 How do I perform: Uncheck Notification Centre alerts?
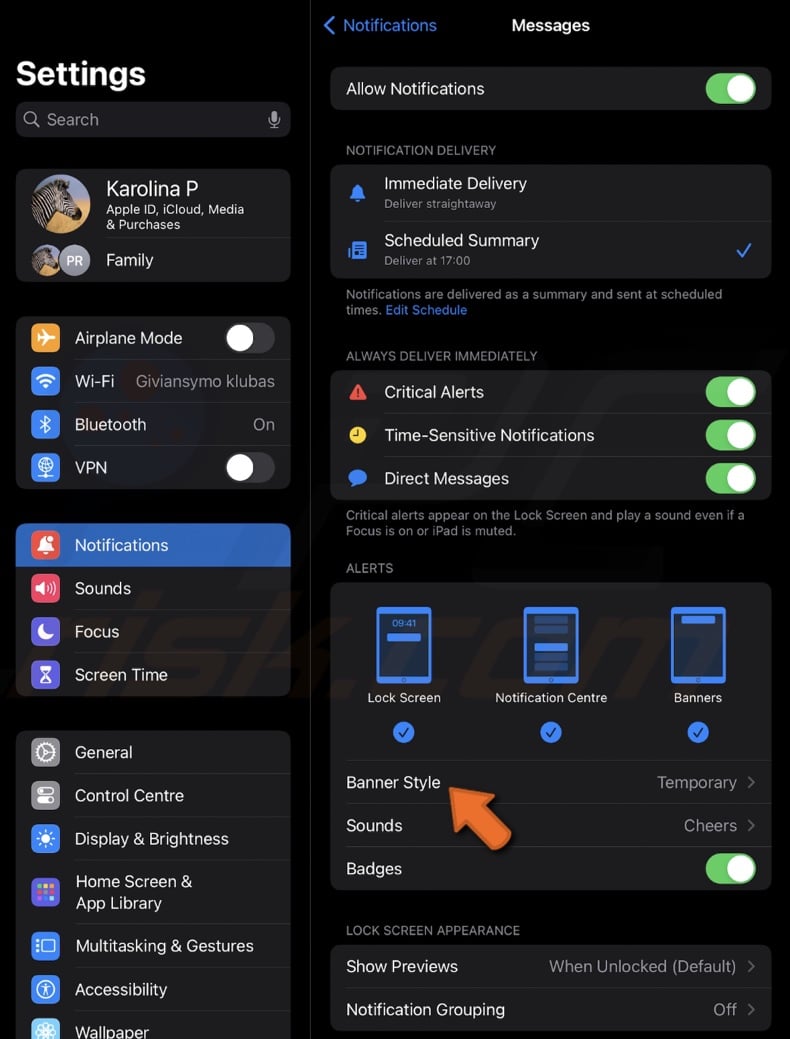click(x=551, y=733)
